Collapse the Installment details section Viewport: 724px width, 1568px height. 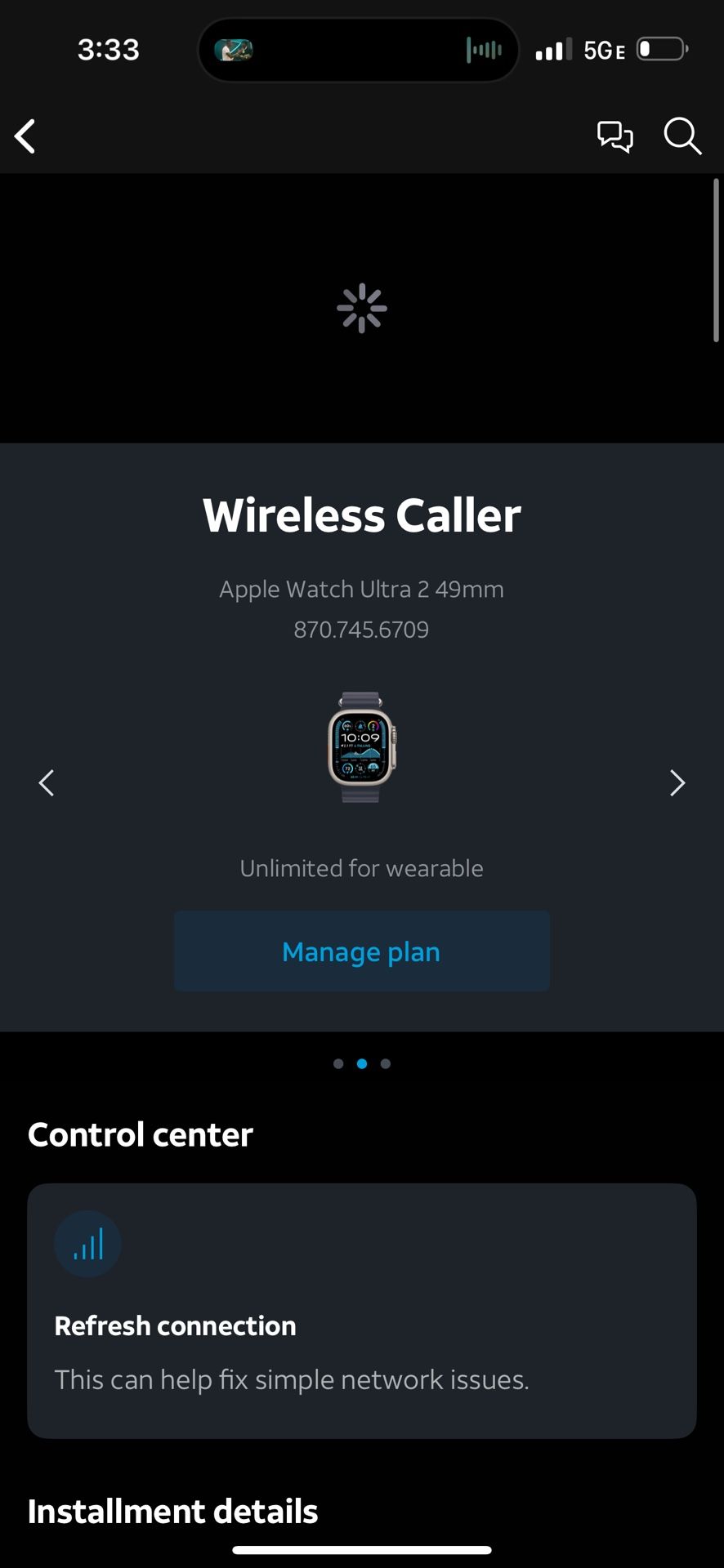point(172,1512)
